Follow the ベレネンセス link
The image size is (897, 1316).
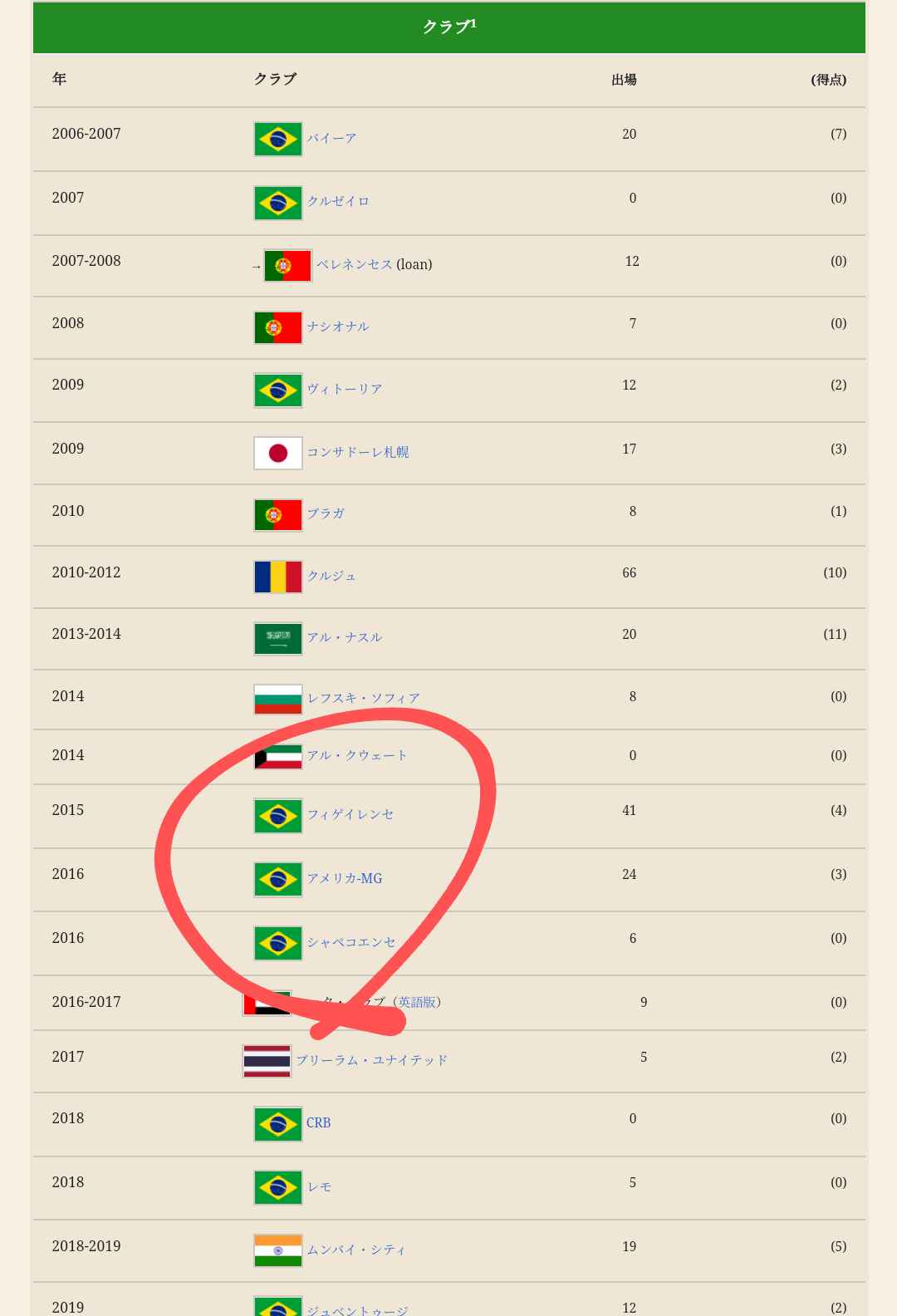(x=354, y=265)
